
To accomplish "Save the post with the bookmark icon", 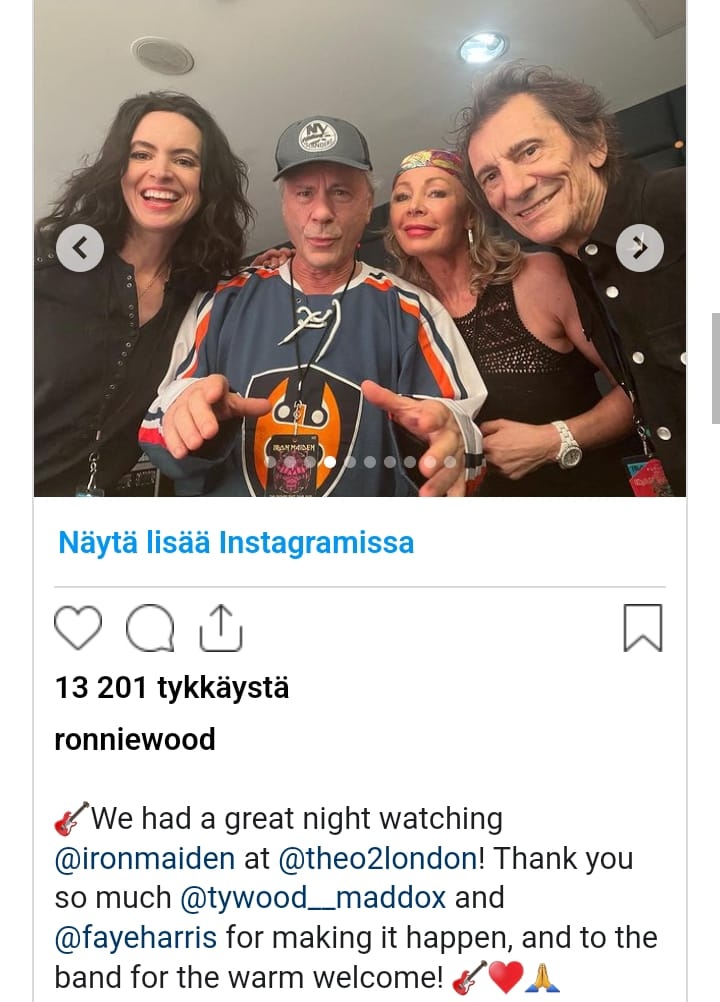I will click(x=642, y=628).
